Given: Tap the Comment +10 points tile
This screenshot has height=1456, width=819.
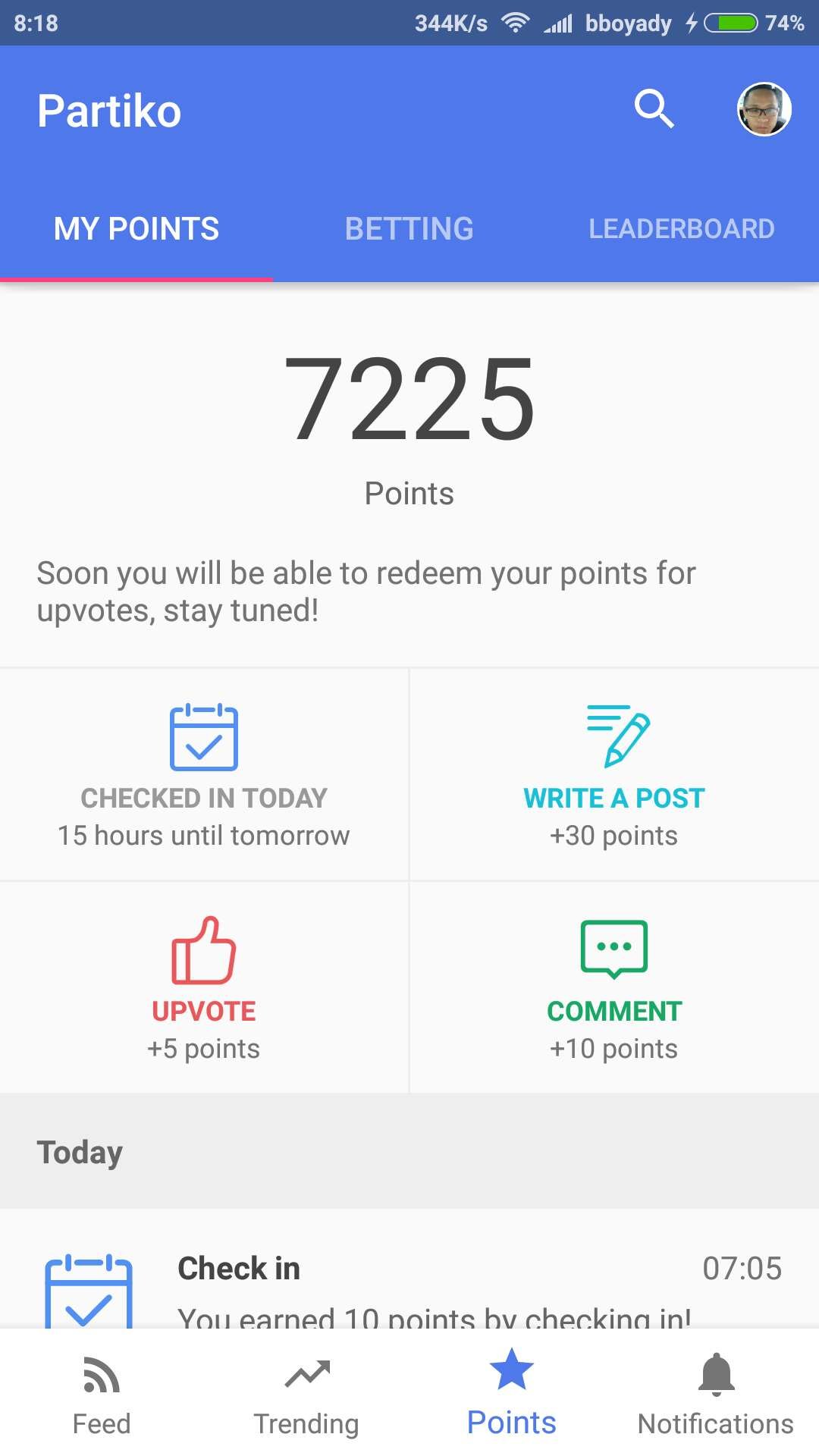Looking at the screenshot, I should pyautogui.click(x=613, y=987).
